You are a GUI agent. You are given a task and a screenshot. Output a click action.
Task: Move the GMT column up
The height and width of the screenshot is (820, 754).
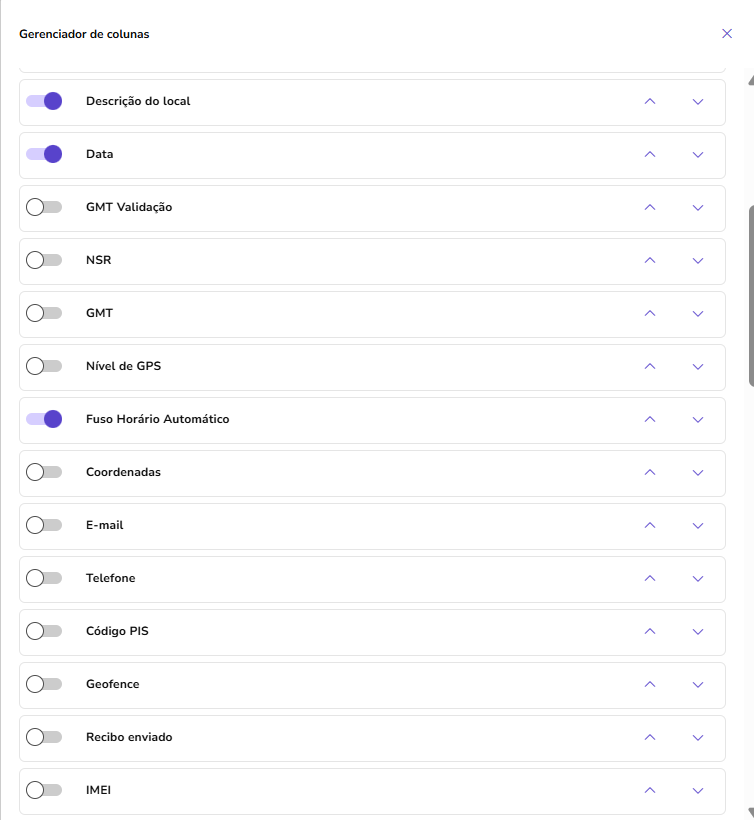(x=650, y=313)
